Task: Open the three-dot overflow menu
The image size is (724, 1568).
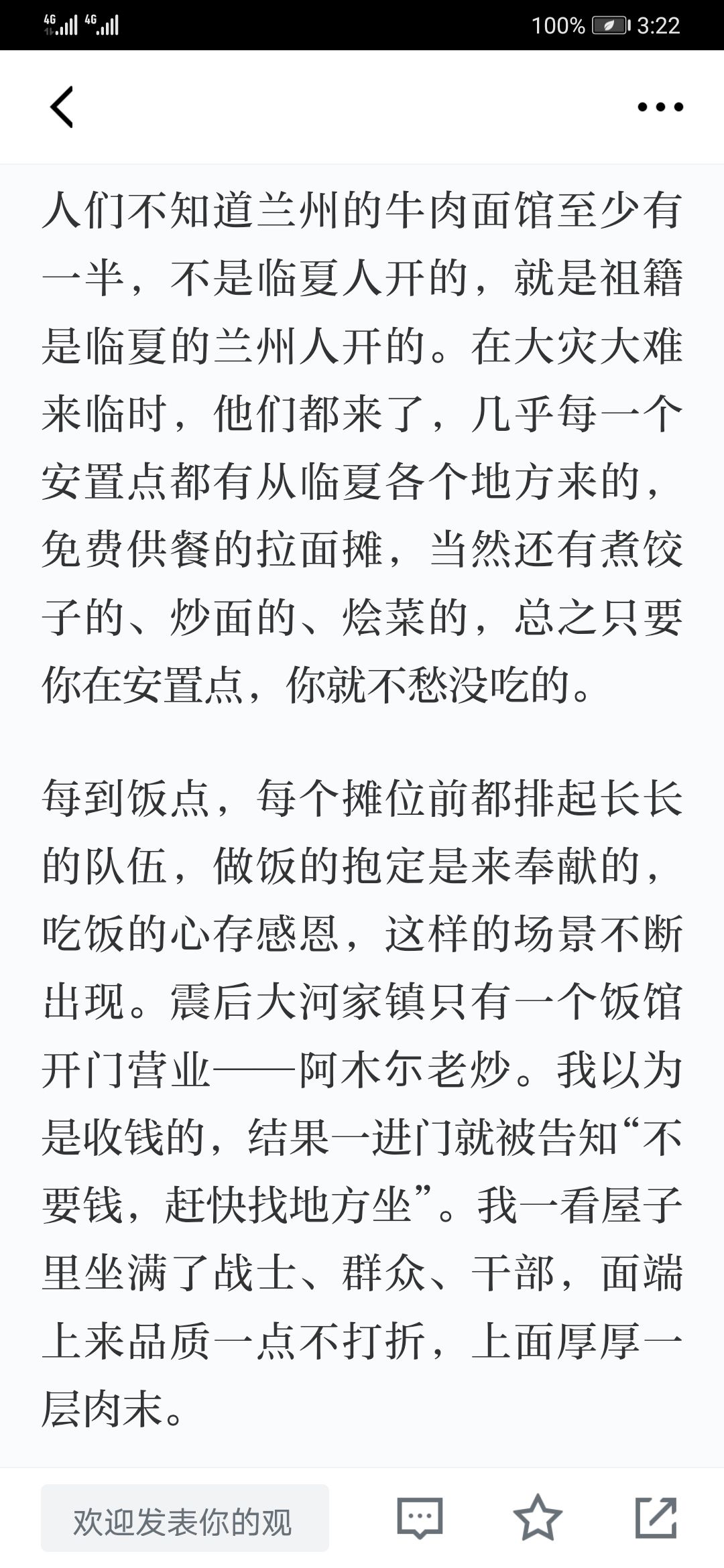Action: coord(660,107)
